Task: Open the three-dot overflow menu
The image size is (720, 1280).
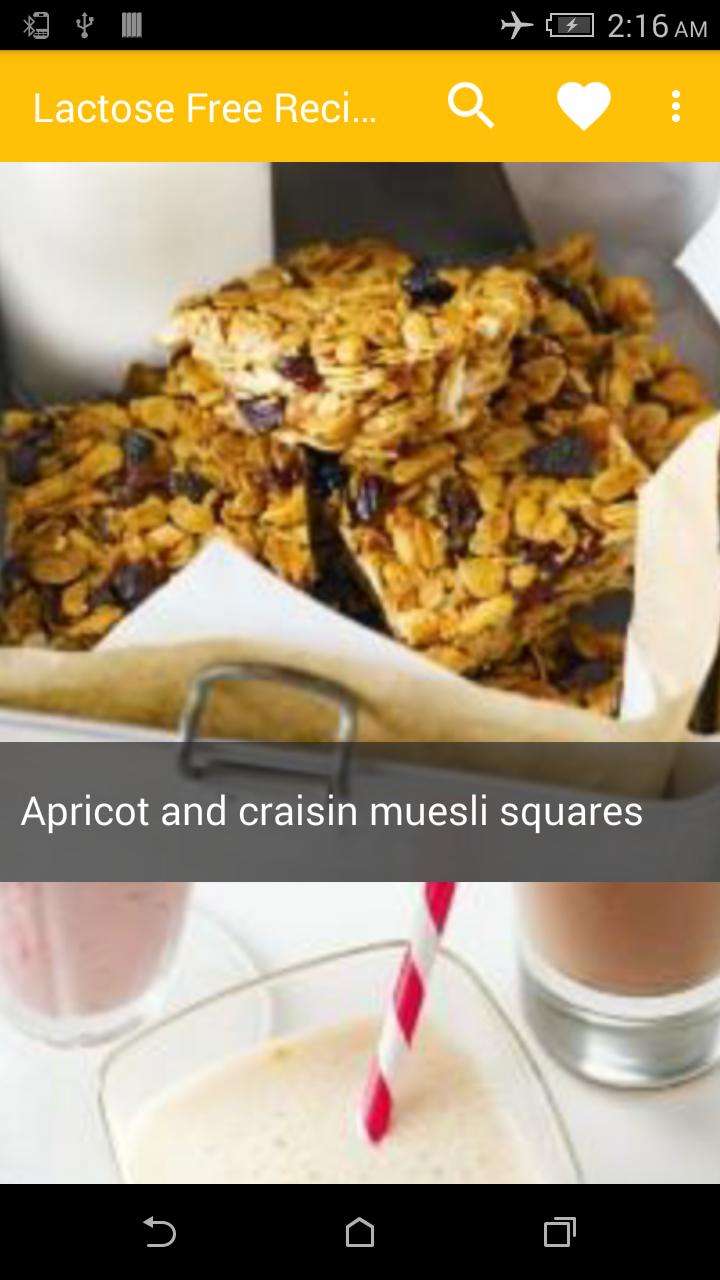Action: 676,105
